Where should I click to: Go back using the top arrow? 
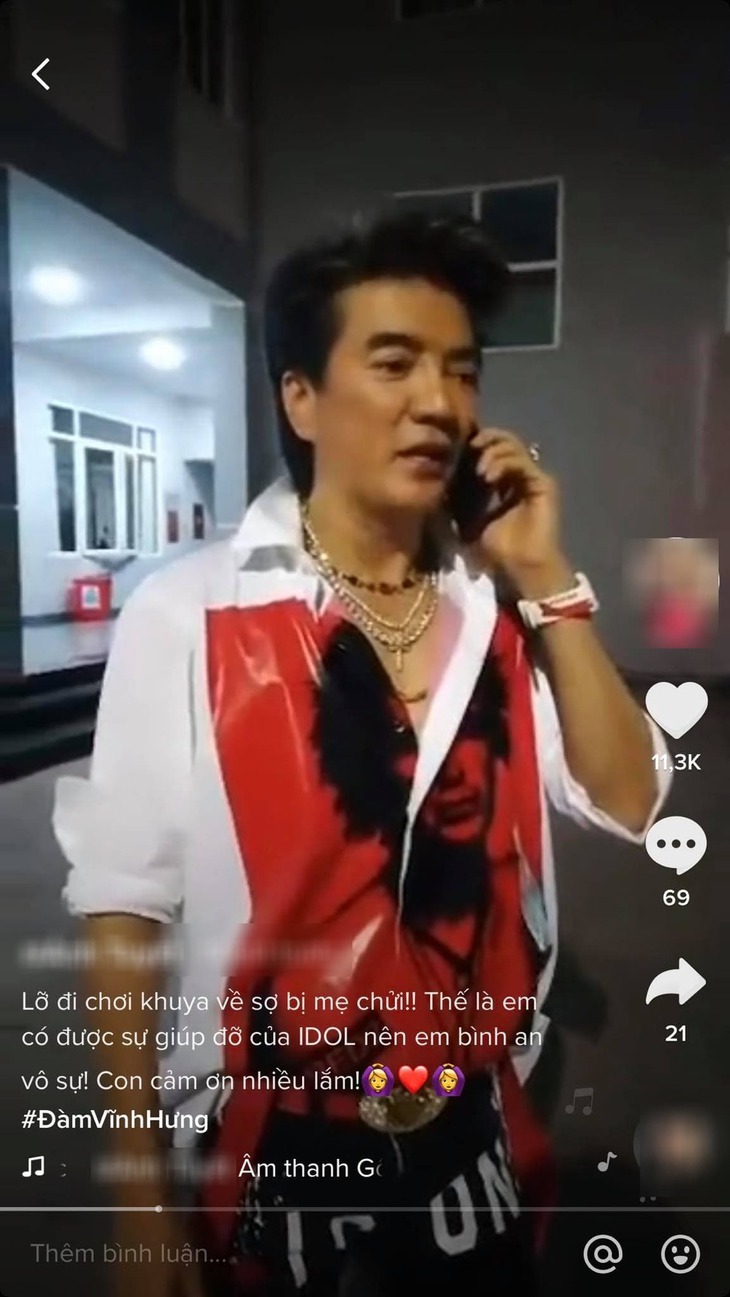pos(41,74)
